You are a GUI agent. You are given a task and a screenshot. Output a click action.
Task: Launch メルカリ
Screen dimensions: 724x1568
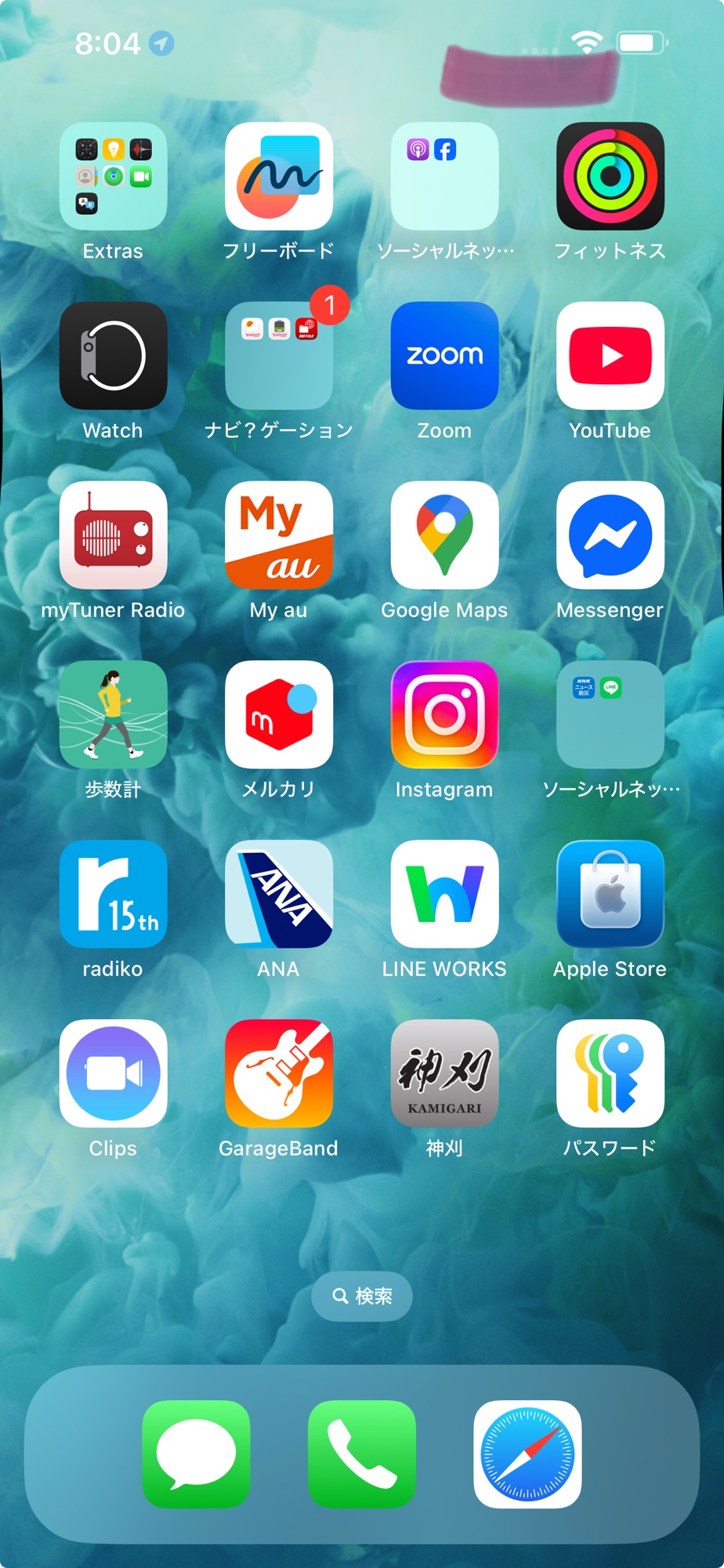pos(279,715)
